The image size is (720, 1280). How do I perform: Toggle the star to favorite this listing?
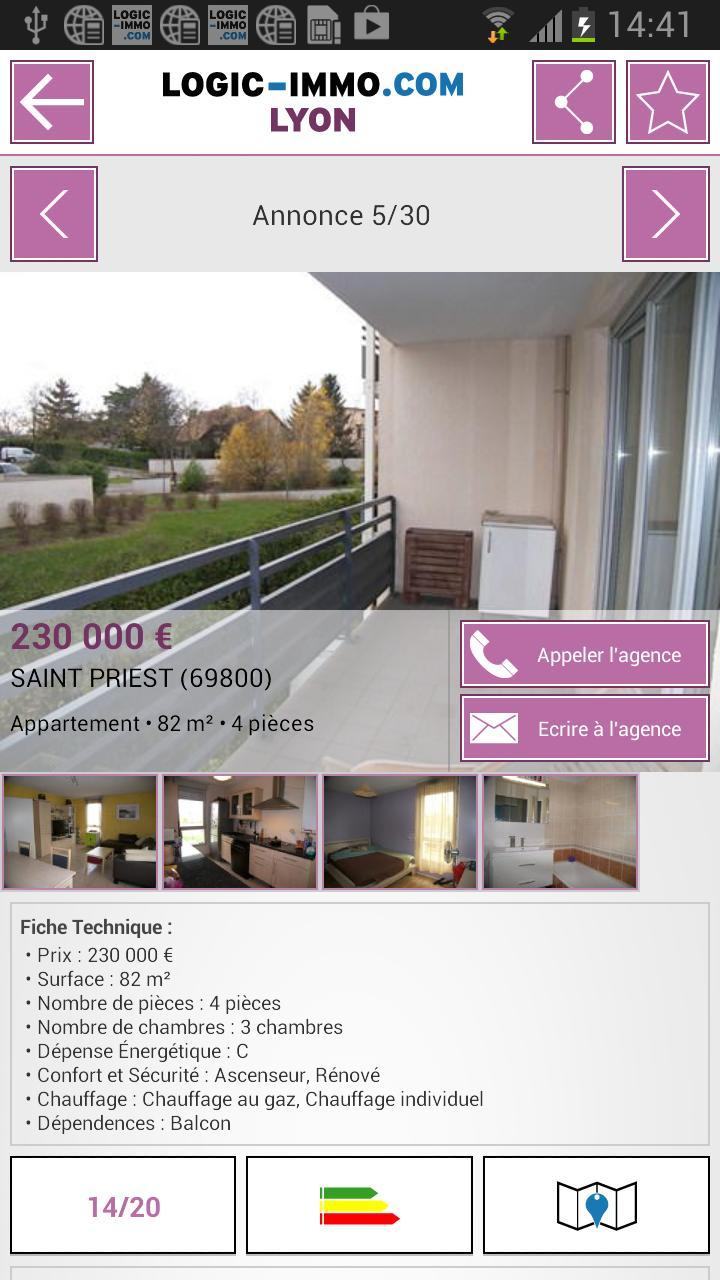pyautogui.click(x=667, y=103)
